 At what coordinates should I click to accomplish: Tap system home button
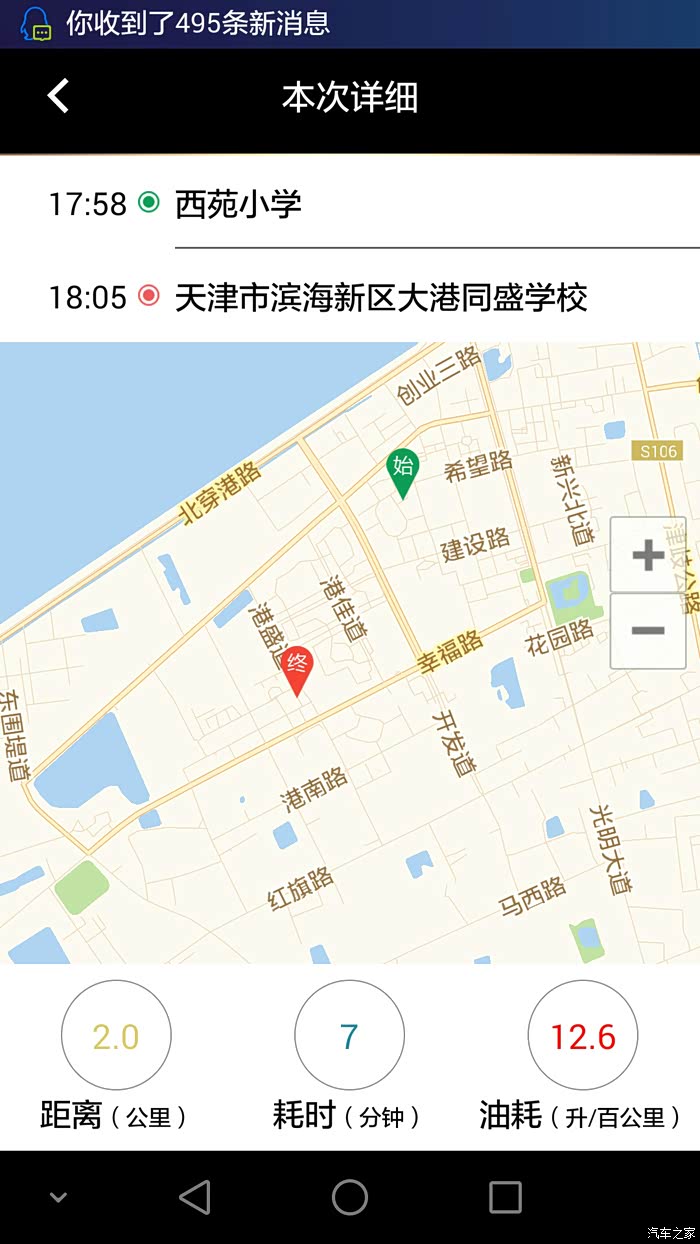(350, 1197)
